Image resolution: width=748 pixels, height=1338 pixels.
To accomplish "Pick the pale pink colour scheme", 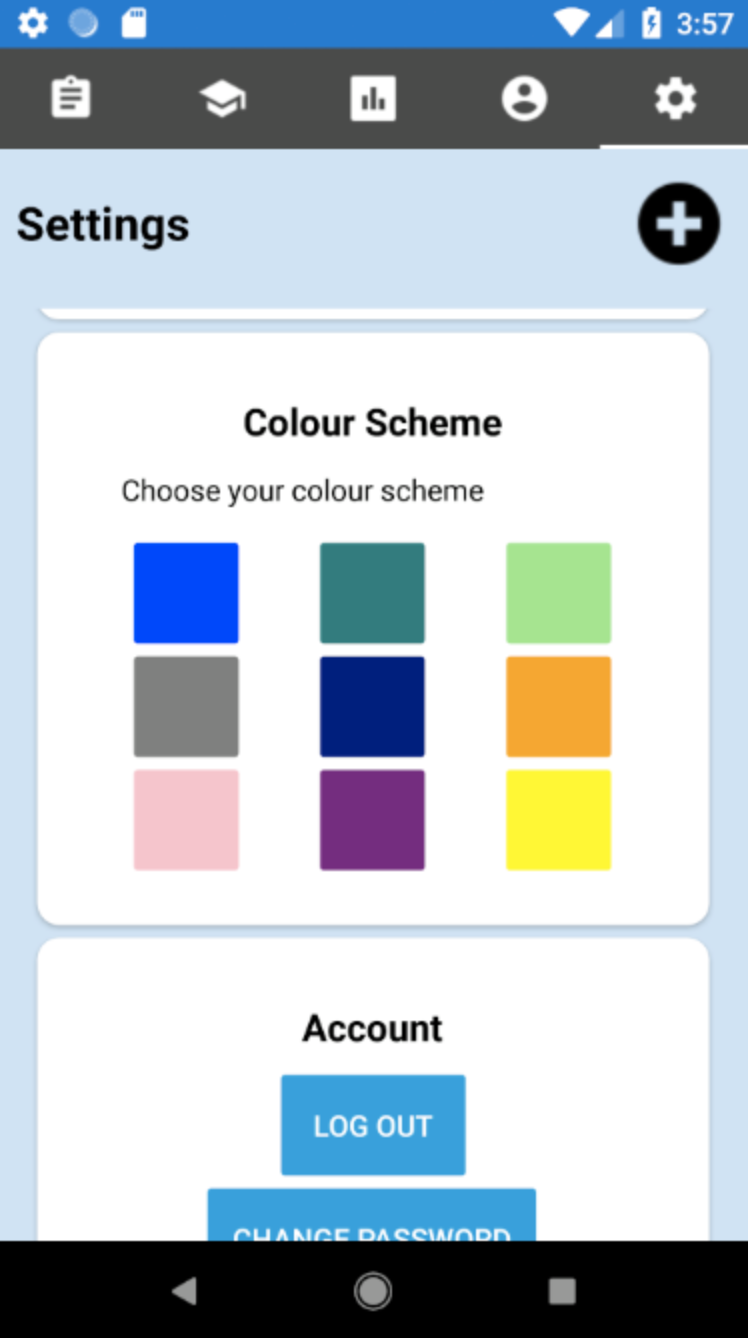I will (x=186, y=820).
